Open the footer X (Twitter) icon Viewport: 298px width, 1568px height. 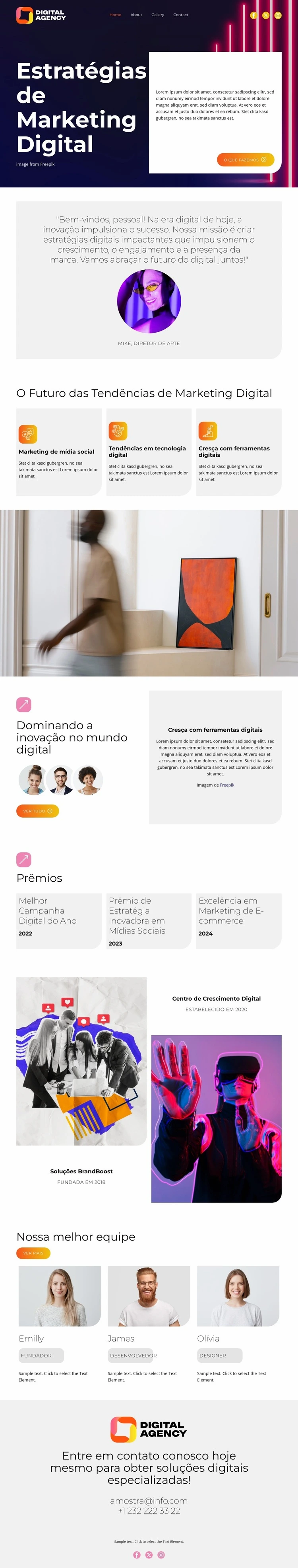149,1554
